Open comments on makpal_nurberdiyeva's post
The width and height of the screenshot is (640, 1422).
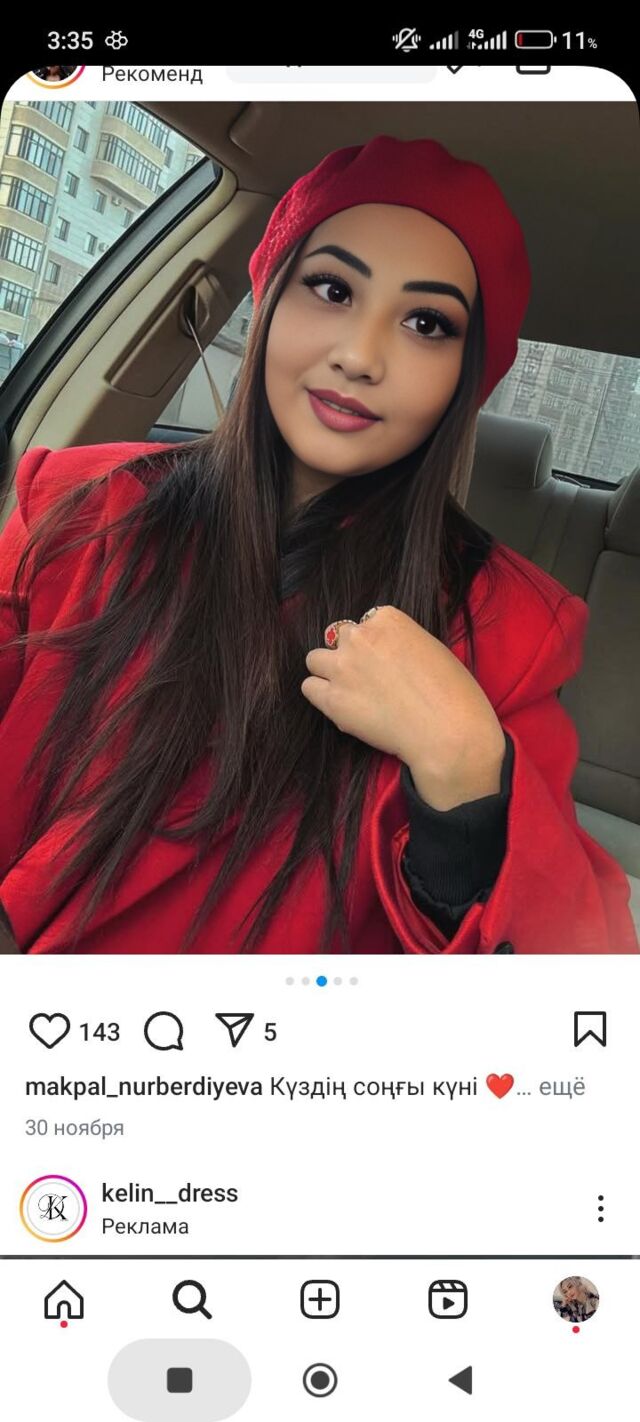[164, 1031]
